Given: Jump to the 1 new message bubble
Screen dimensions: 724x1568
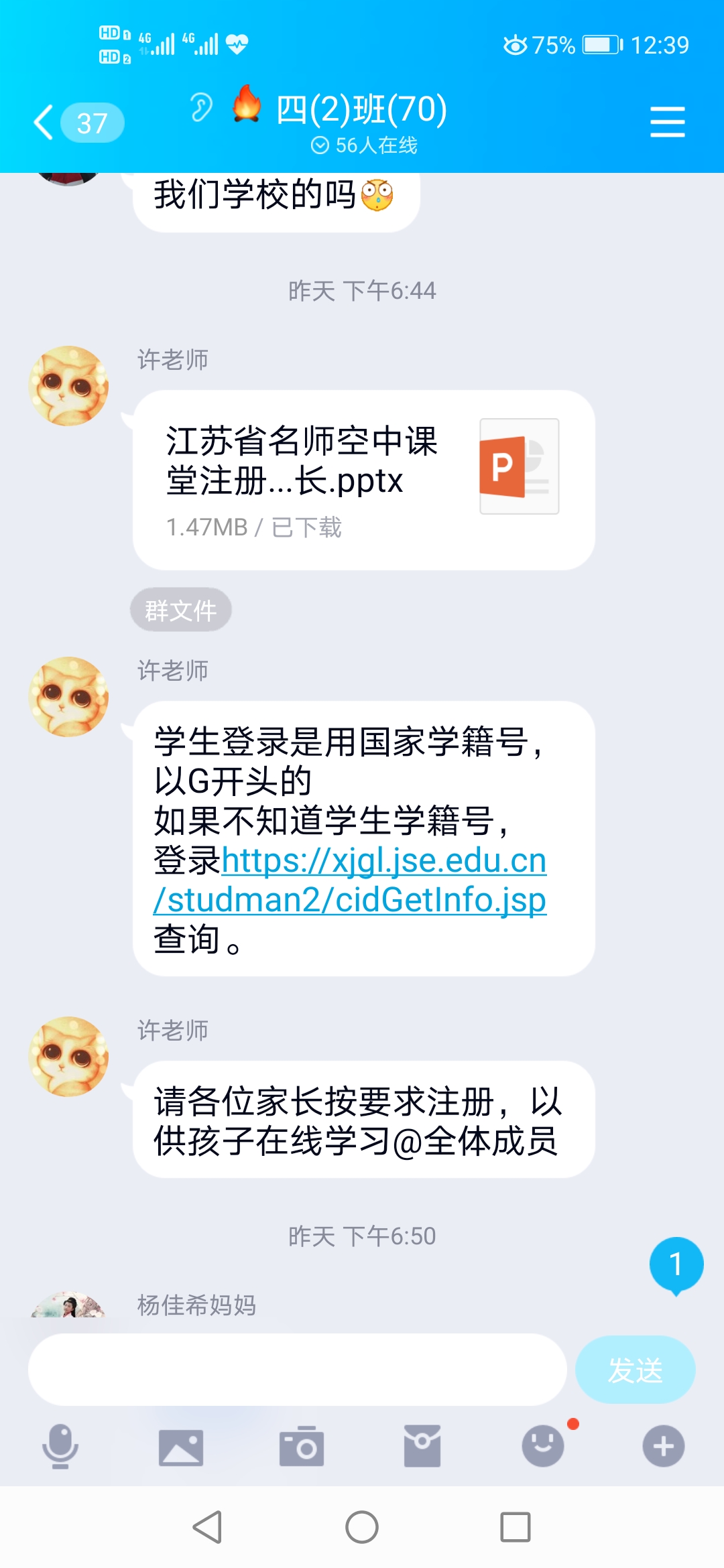Looking at the screenshot, I should [676, 1264].
